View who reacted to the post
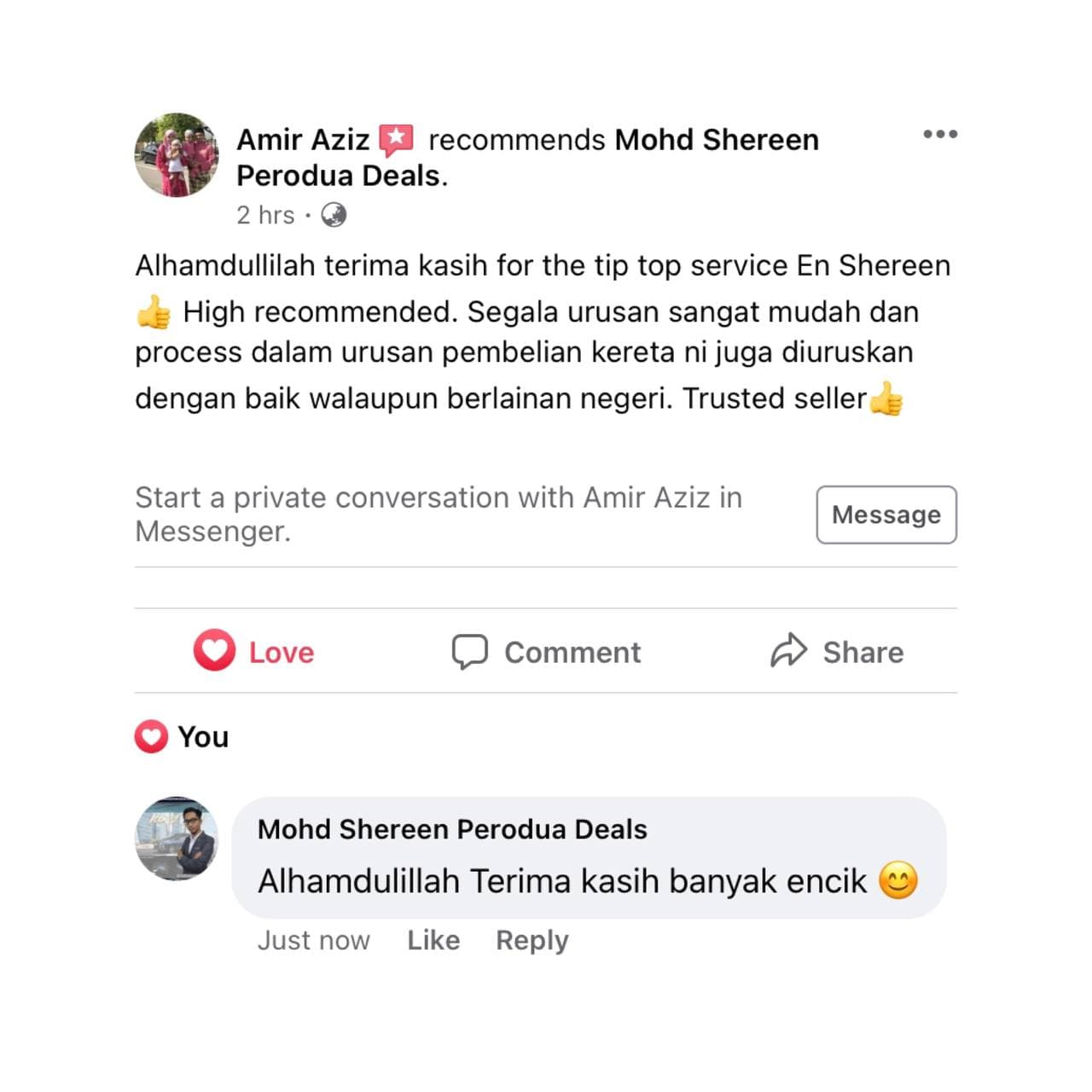The image size is (1092, 1092). (x=182, y=737)
